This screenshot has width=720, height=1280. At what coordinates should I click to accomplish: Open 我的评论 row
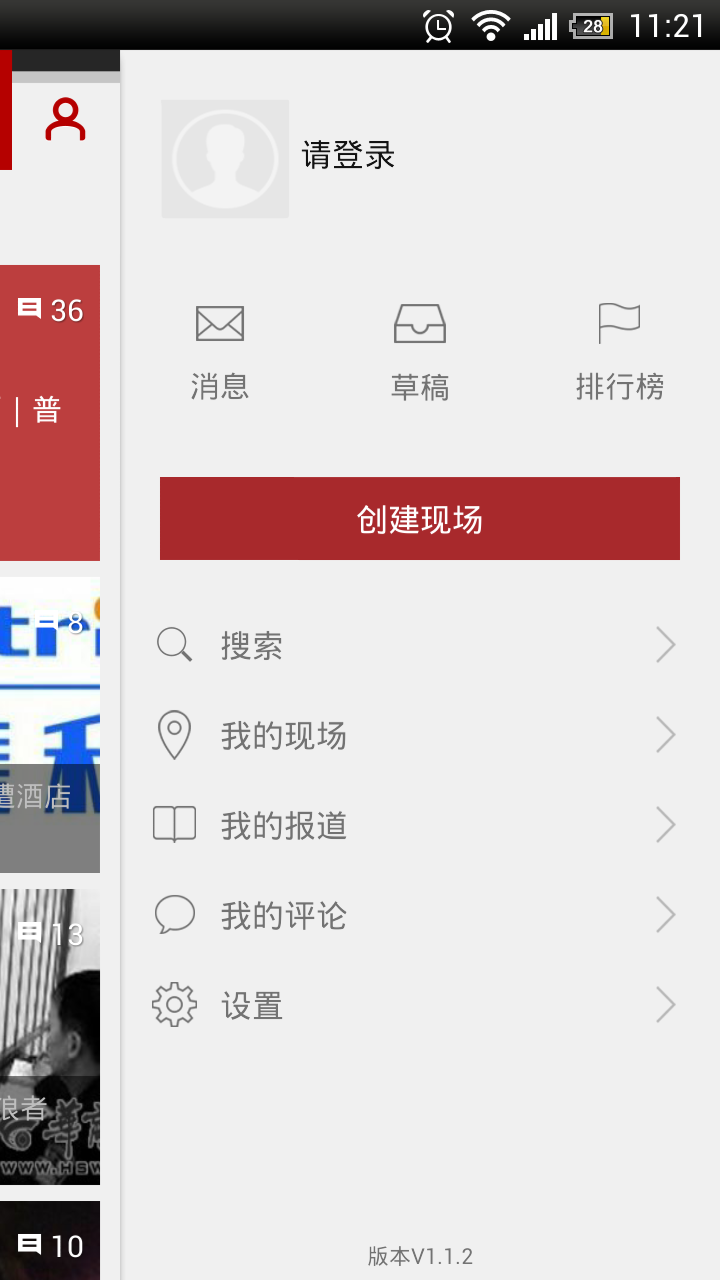click(x=415, y=915)
